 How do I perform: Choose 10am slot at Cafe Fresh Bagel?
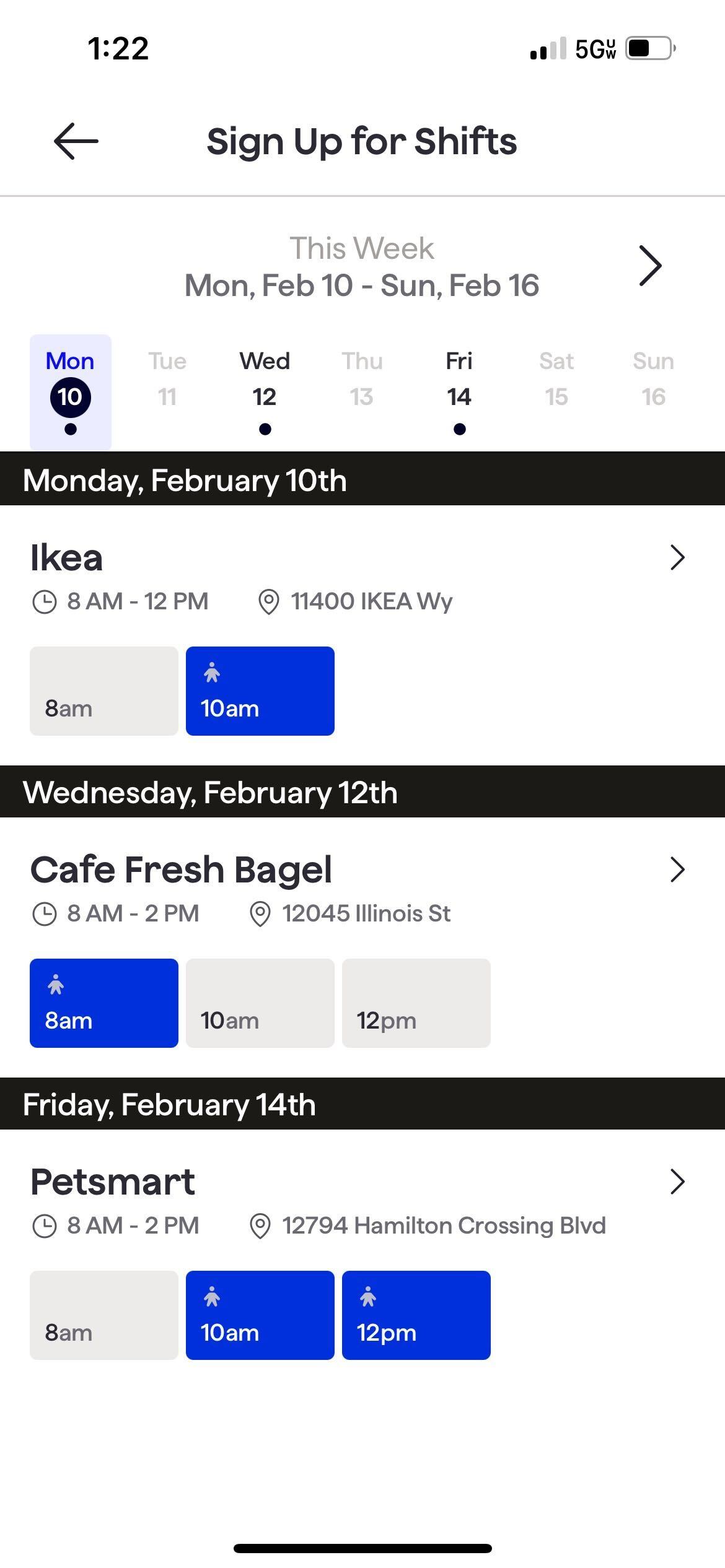pos(260,1003)
